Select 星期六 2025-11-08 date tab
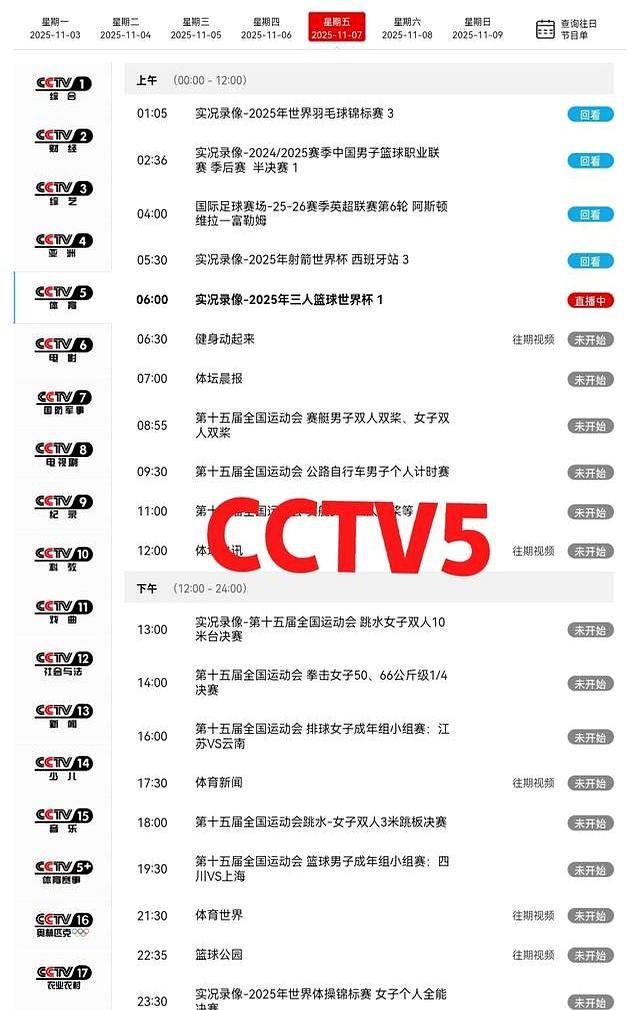 click(x=407, y=28)
